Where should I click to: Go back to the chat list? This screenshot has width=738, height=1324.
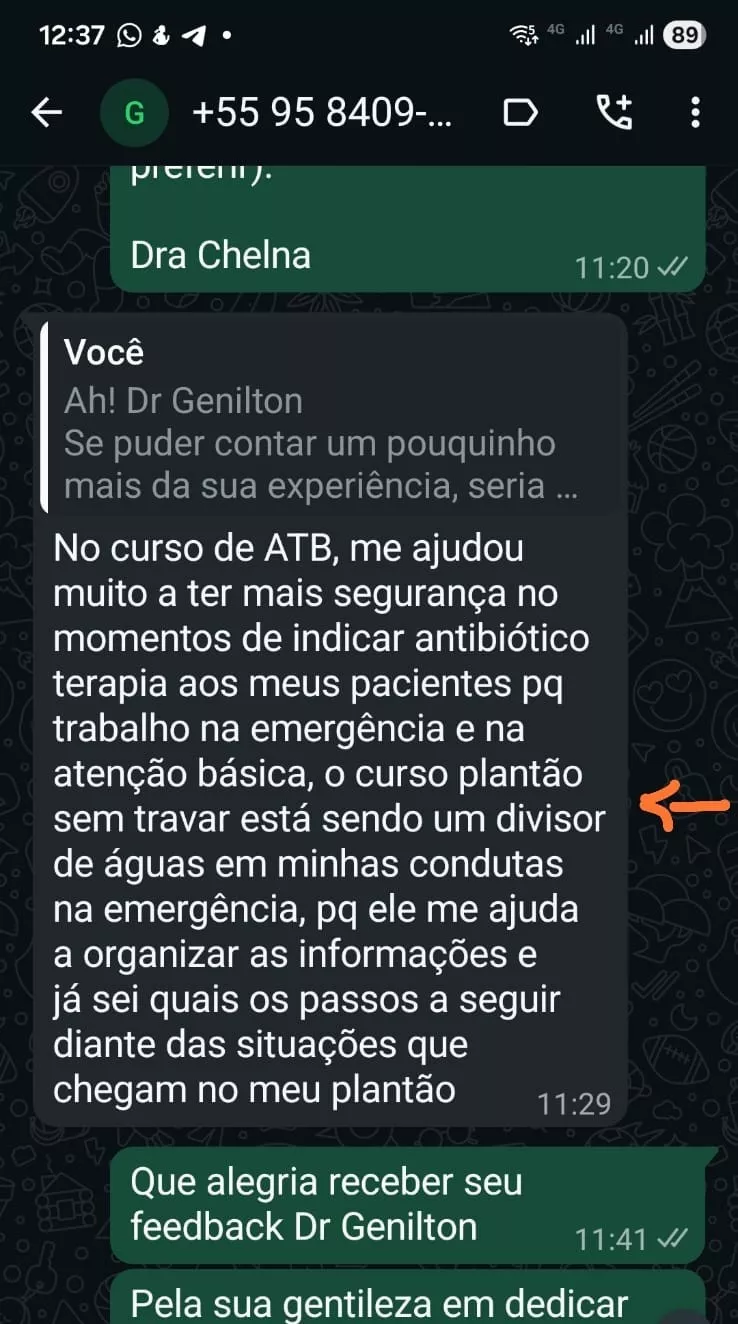pyautogui.click(x=47, y=113)
